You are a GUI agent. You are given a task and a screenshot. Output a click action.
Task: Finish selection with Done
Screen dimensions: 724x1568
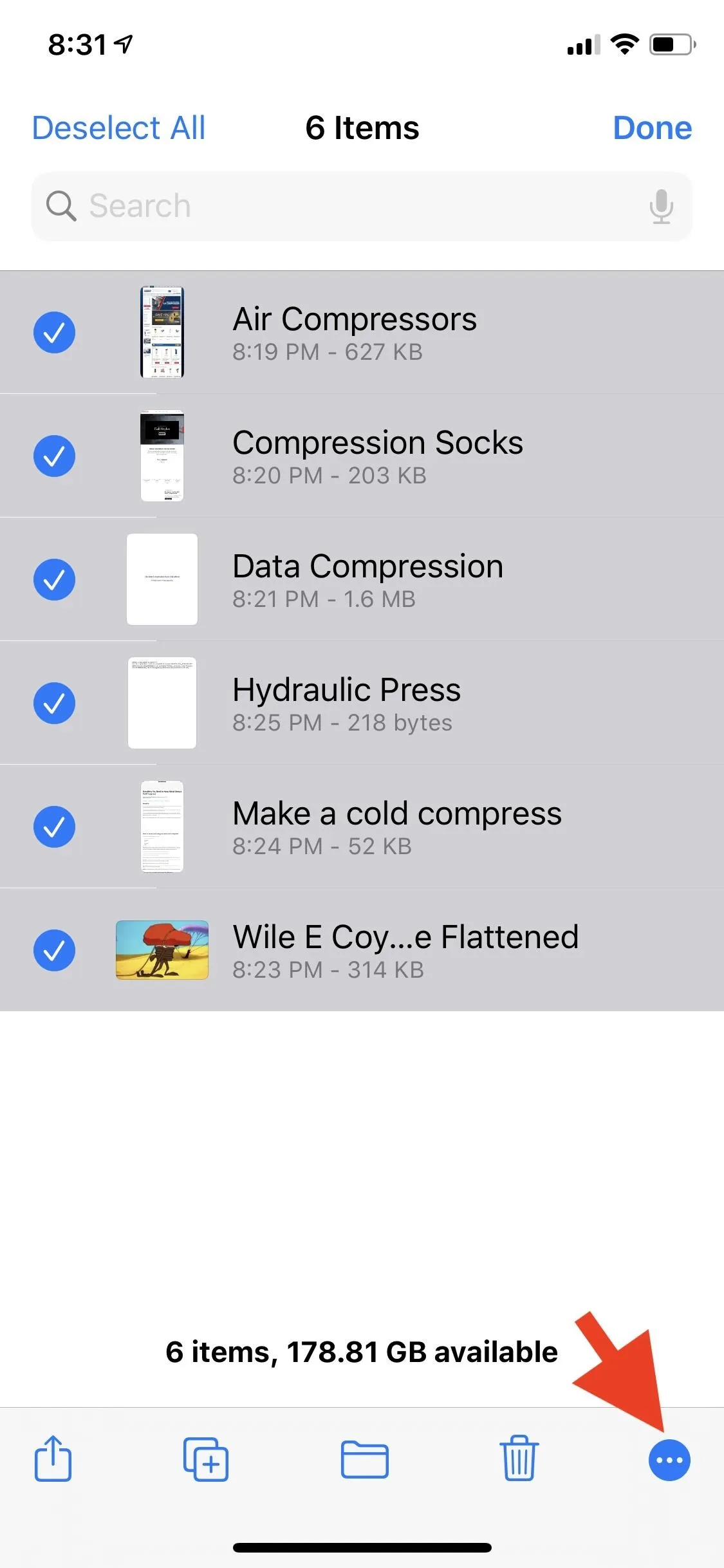click(653, 127)
